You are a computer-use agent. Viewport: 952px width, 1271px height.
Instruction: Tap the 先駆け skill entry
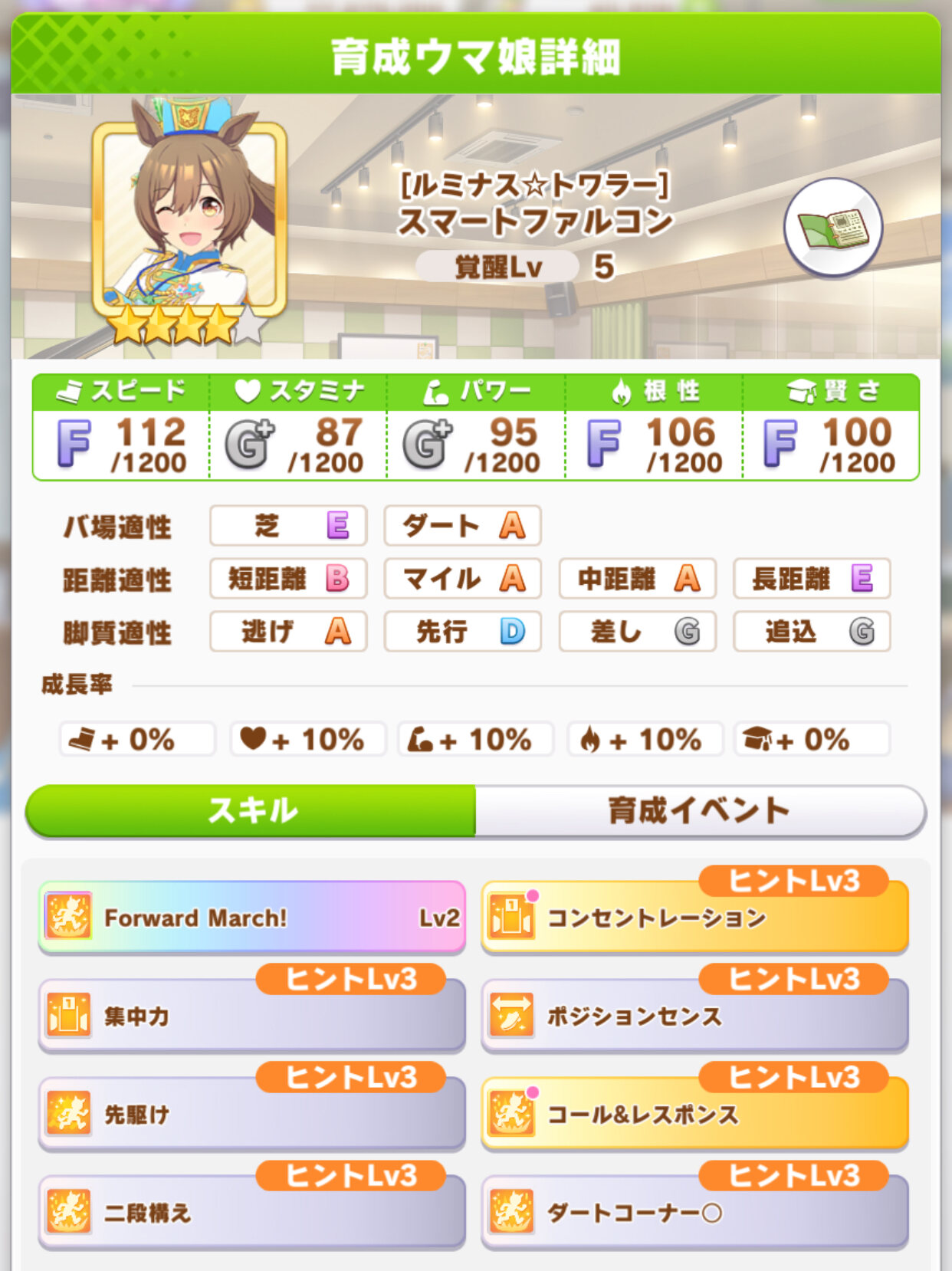pos(251,1115)
